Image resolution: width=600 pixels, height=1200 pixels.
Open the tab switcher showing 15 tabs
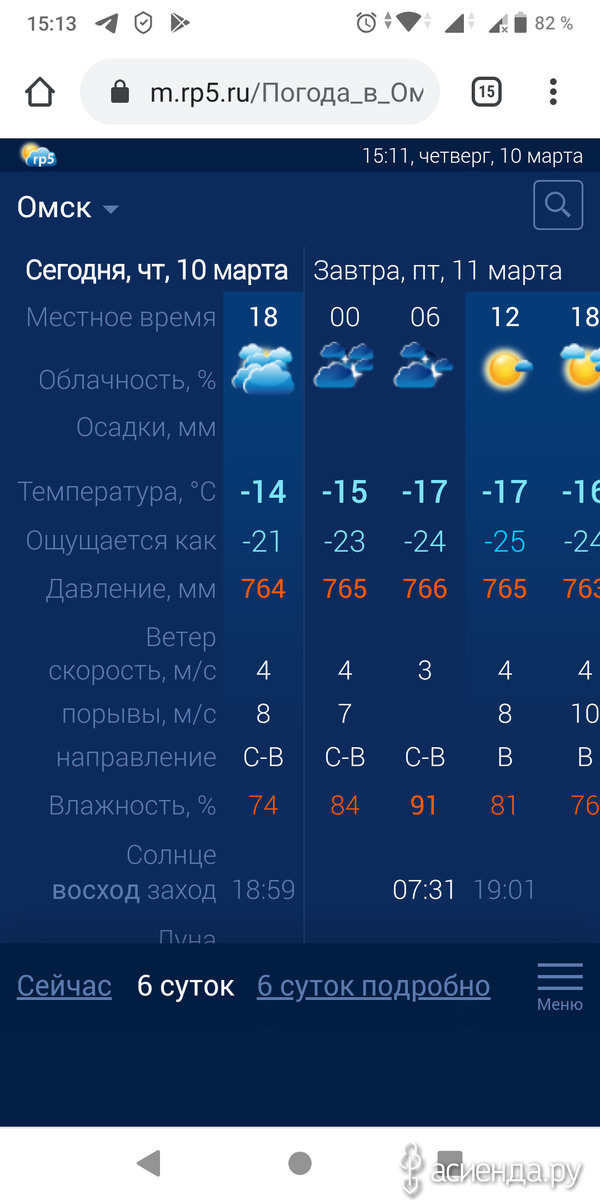pyautogui.click(x=486, y=93)
